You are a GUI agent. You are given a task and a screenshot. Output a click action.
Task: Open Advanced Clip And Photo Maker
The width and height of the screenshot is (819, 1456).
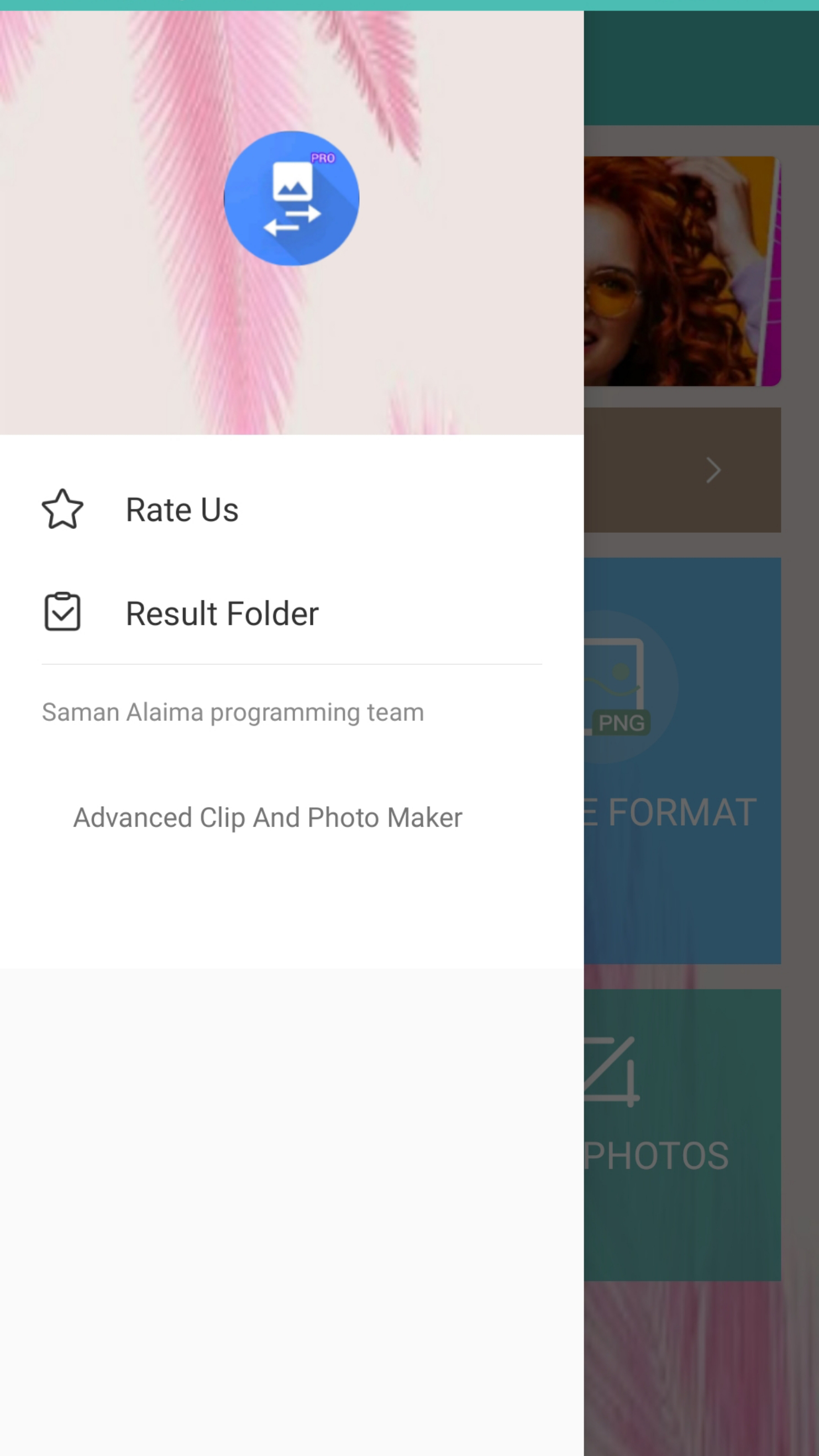click(x=268, y=818)
